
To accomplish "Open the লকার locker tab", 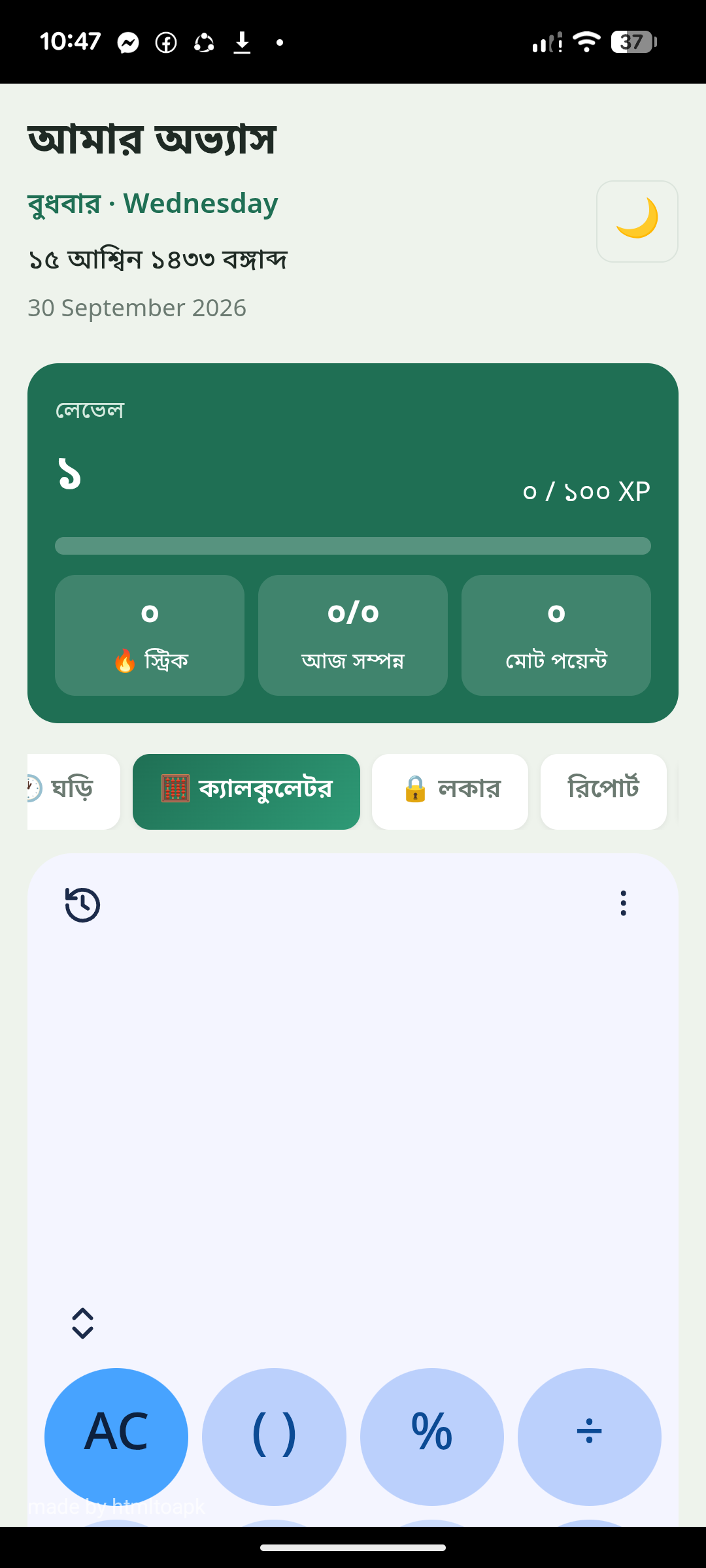I will tap(450, 791).
